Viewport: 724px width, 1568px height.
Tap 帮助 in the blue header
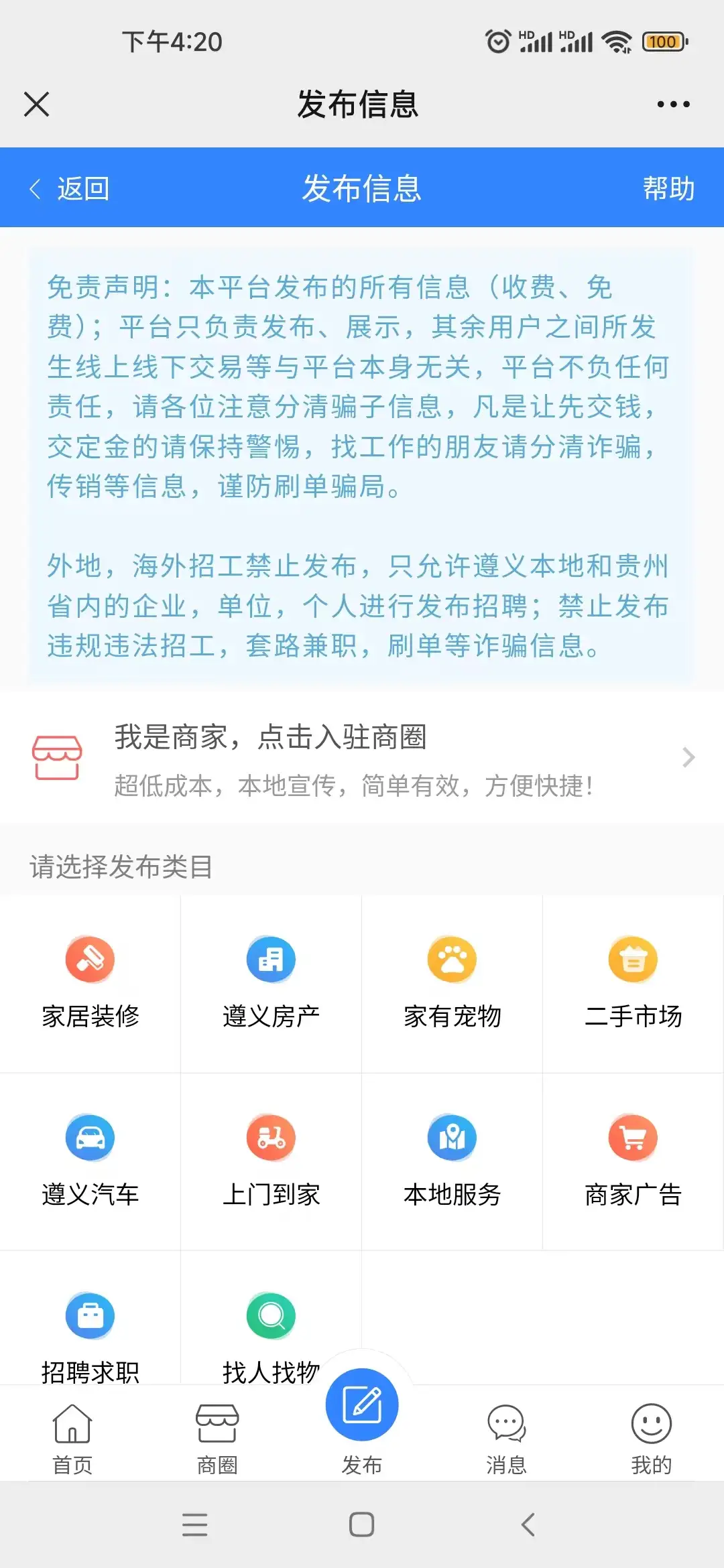pos(667,190)
